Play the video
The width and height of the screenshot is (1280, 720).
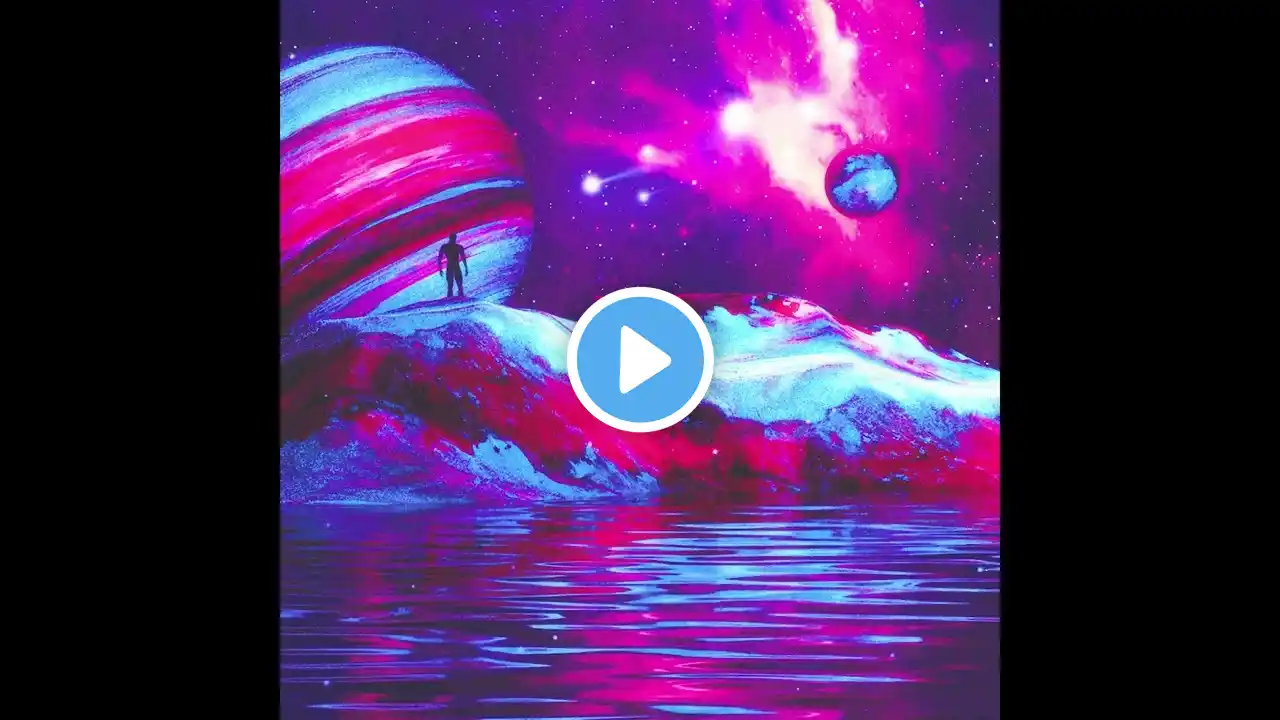click(x=640, y=360)
